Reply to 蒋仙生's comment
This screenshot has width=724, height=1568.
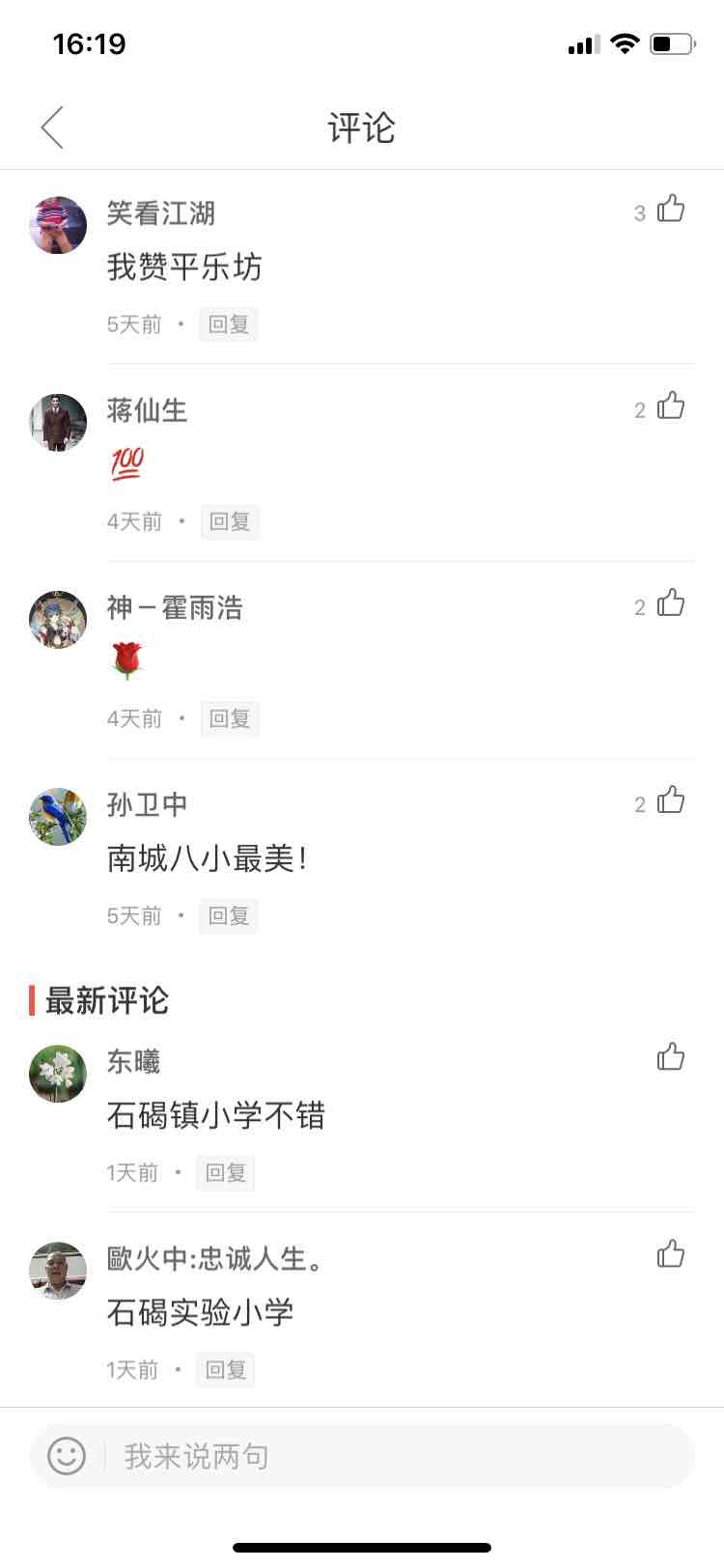230,521
